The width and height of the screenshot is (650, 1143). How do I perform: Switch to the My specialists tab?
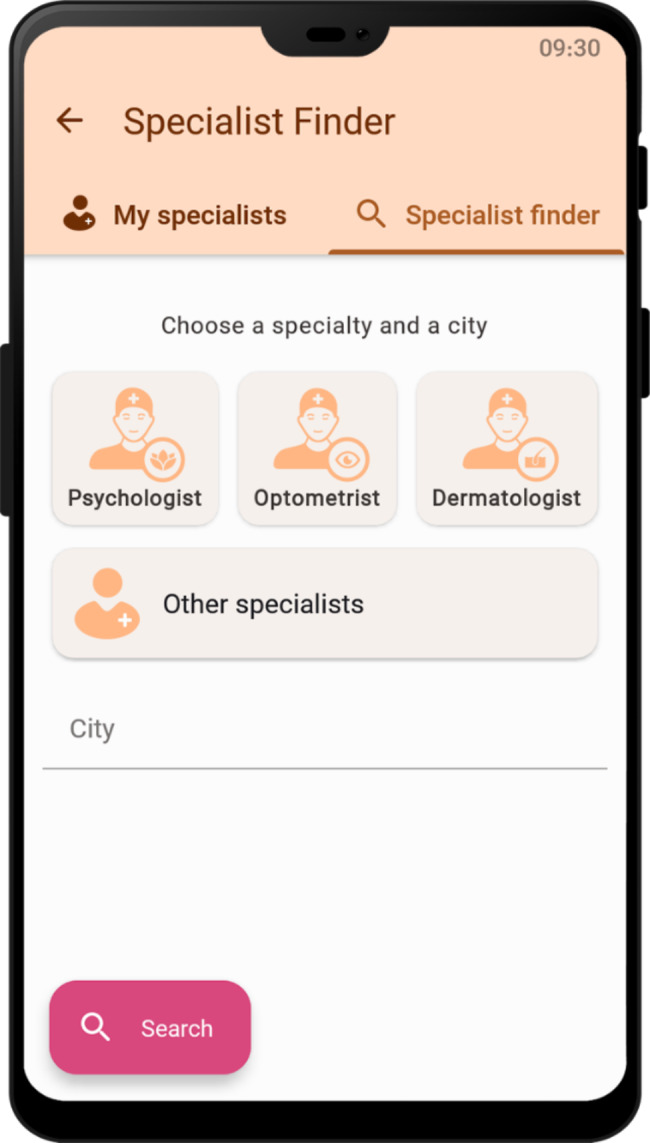click(176, 215)
